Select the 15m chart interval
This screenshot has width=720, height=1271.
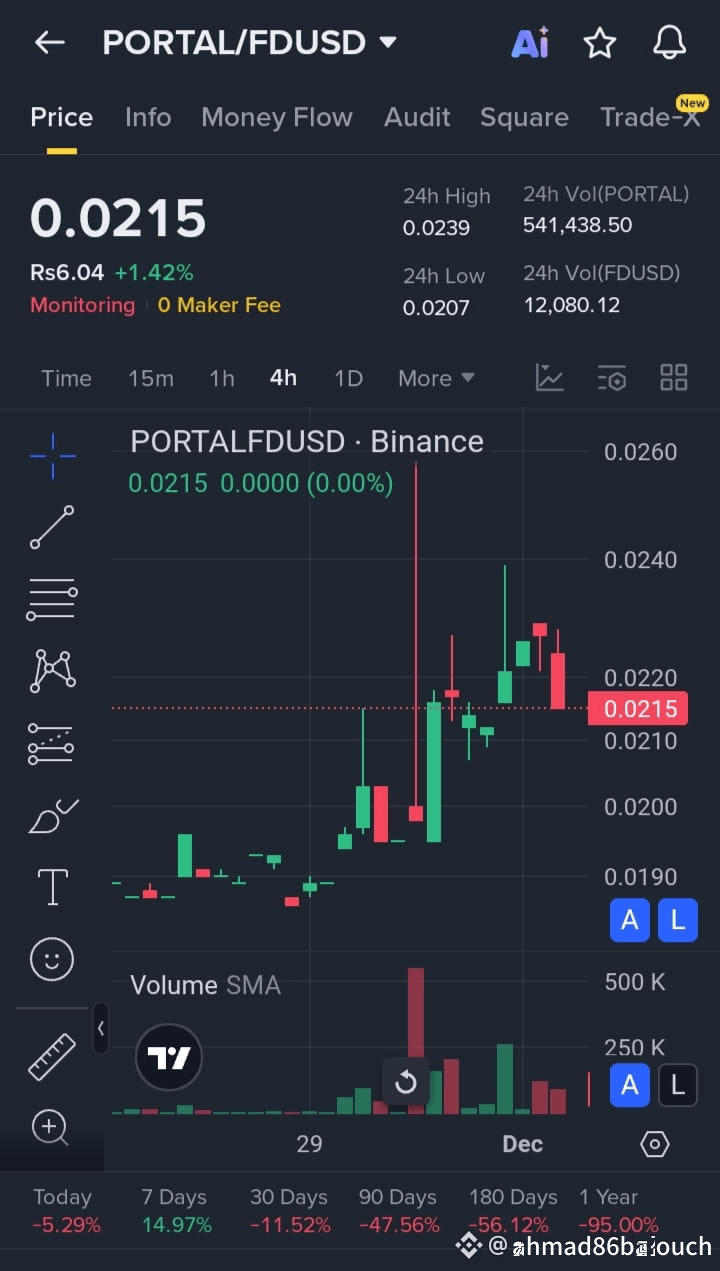coord(151,378)
